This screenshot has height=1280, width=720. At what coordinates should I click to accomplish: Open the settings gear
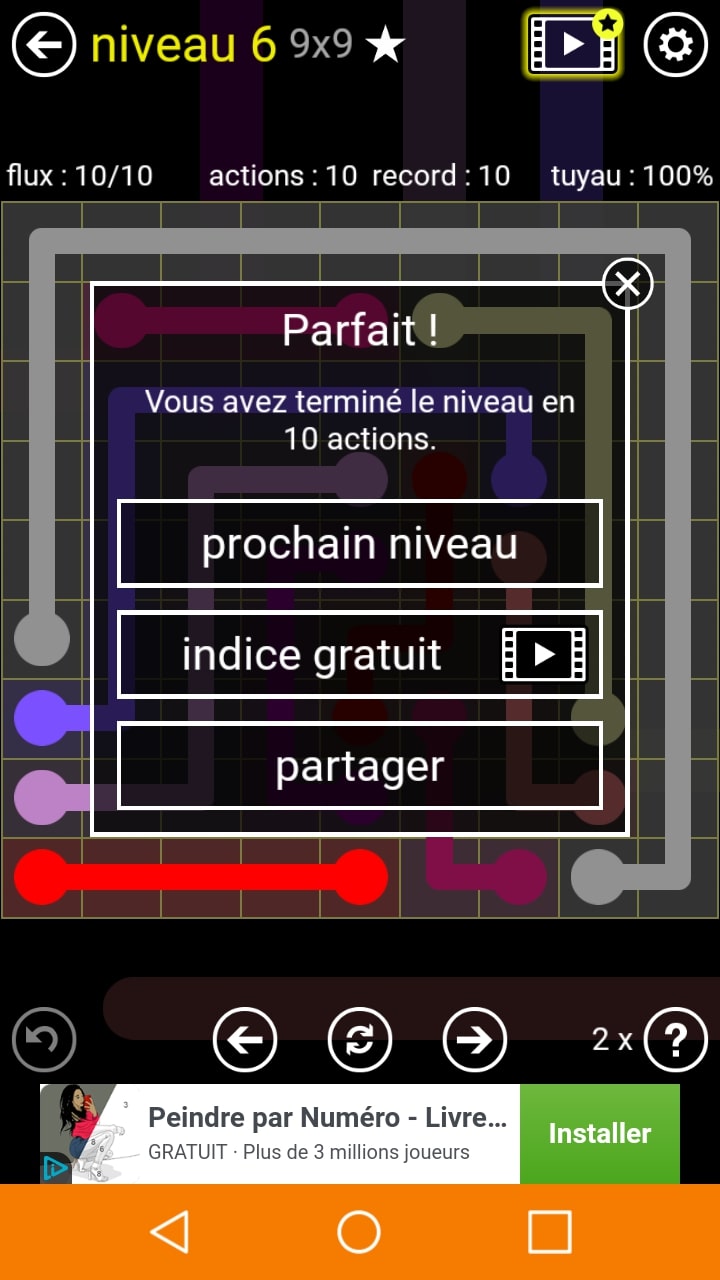[676, 45]
